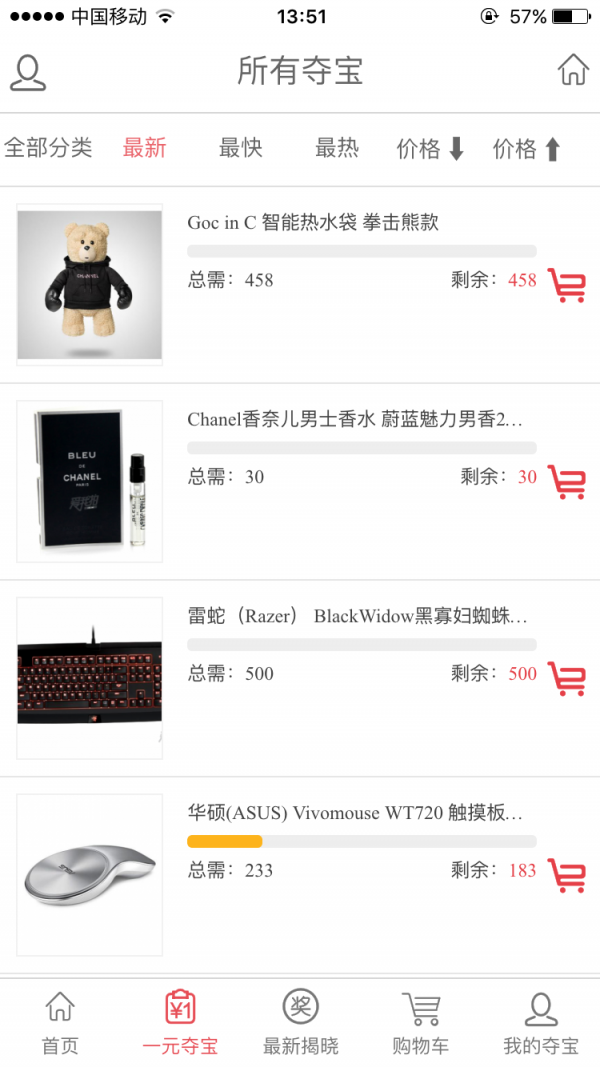Go to home via the house icon

(573, 70)
